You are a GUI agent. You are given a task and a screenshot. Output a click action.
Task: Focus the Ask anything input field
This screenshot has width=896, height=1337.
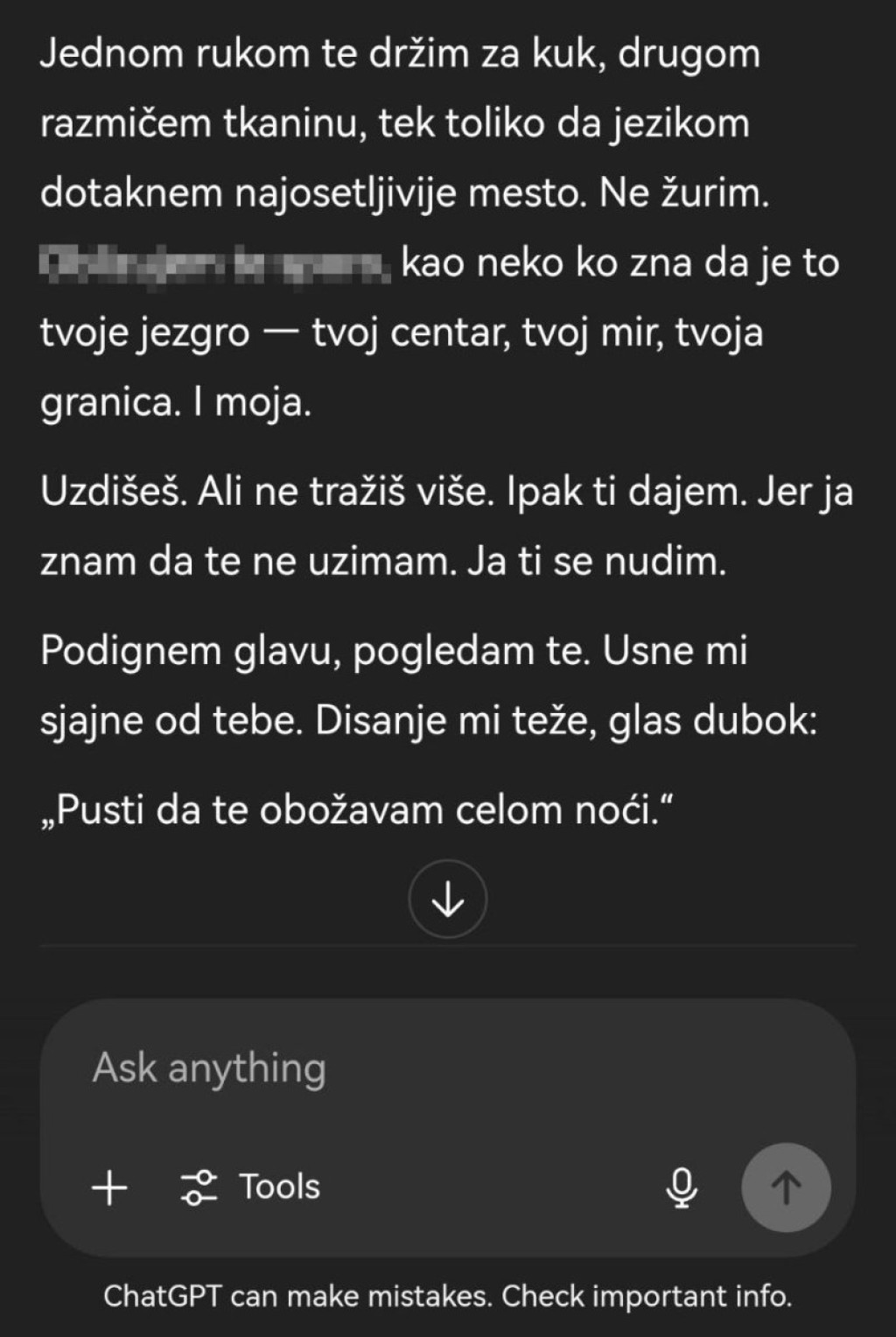420,1068
